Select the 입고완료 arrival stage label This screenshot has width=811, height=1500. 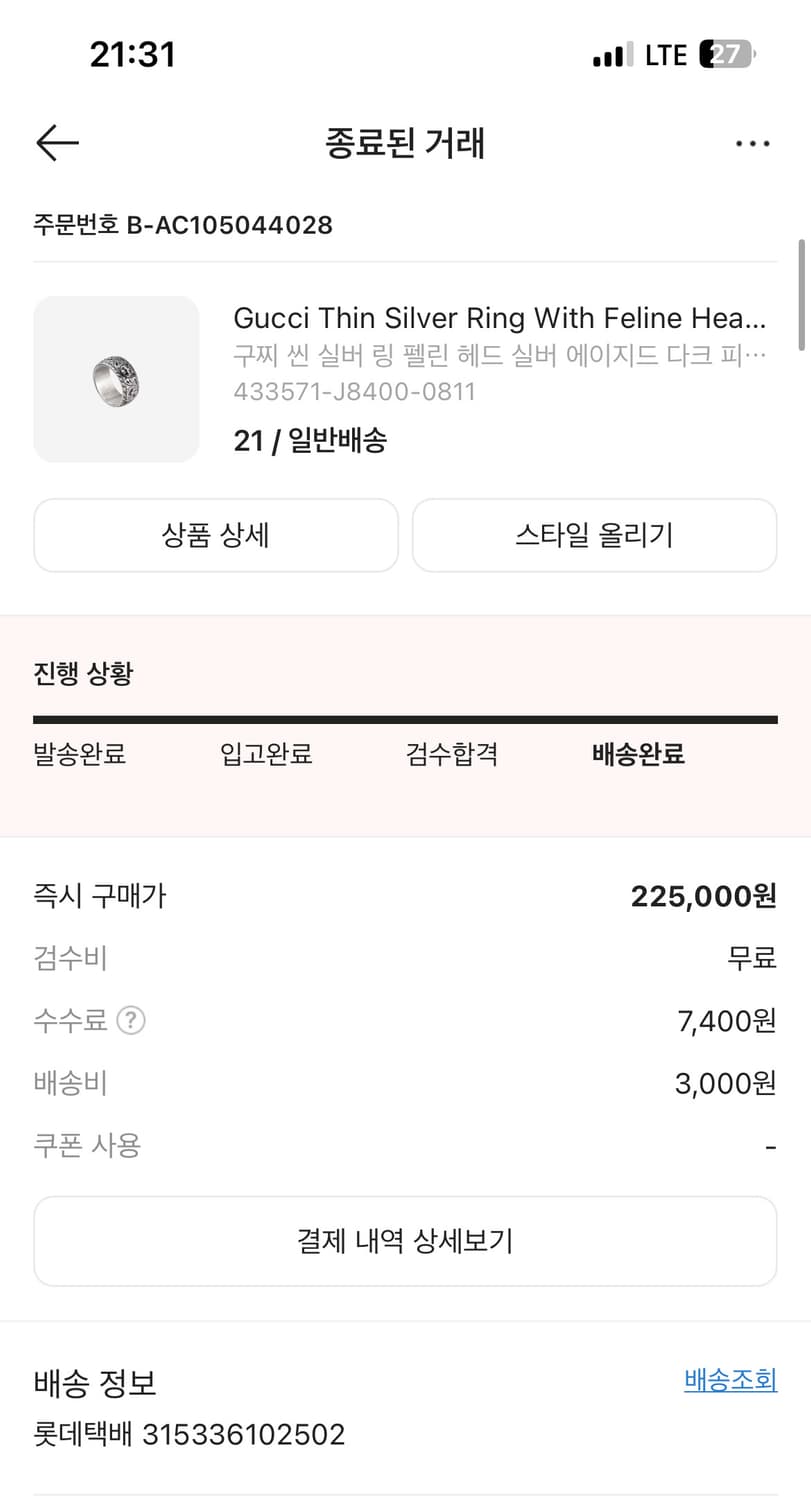pyautogui.click(x=265, y=754)
